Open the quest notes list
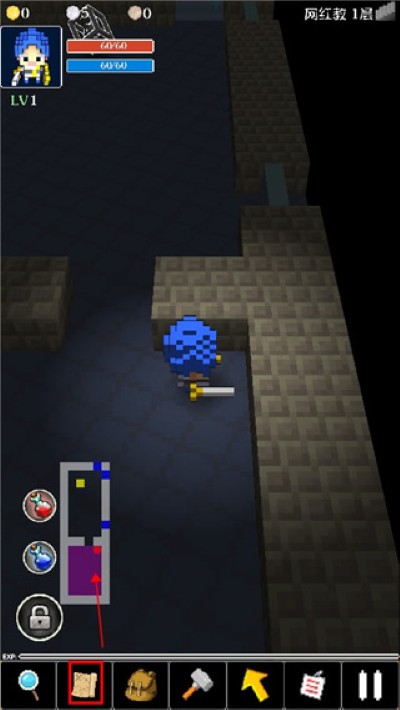Image resolution: width=400 pixels, height=710 pixels. point(313,685)
